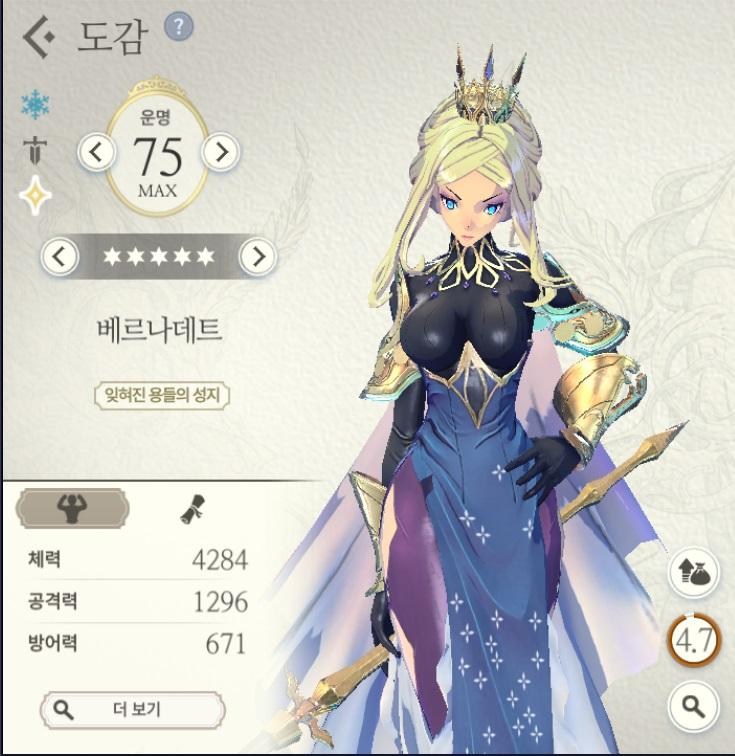The width and height of the screenshot is (735, 756).
Task: Increase the 운명 level
Action: click(x=220, y=153)
